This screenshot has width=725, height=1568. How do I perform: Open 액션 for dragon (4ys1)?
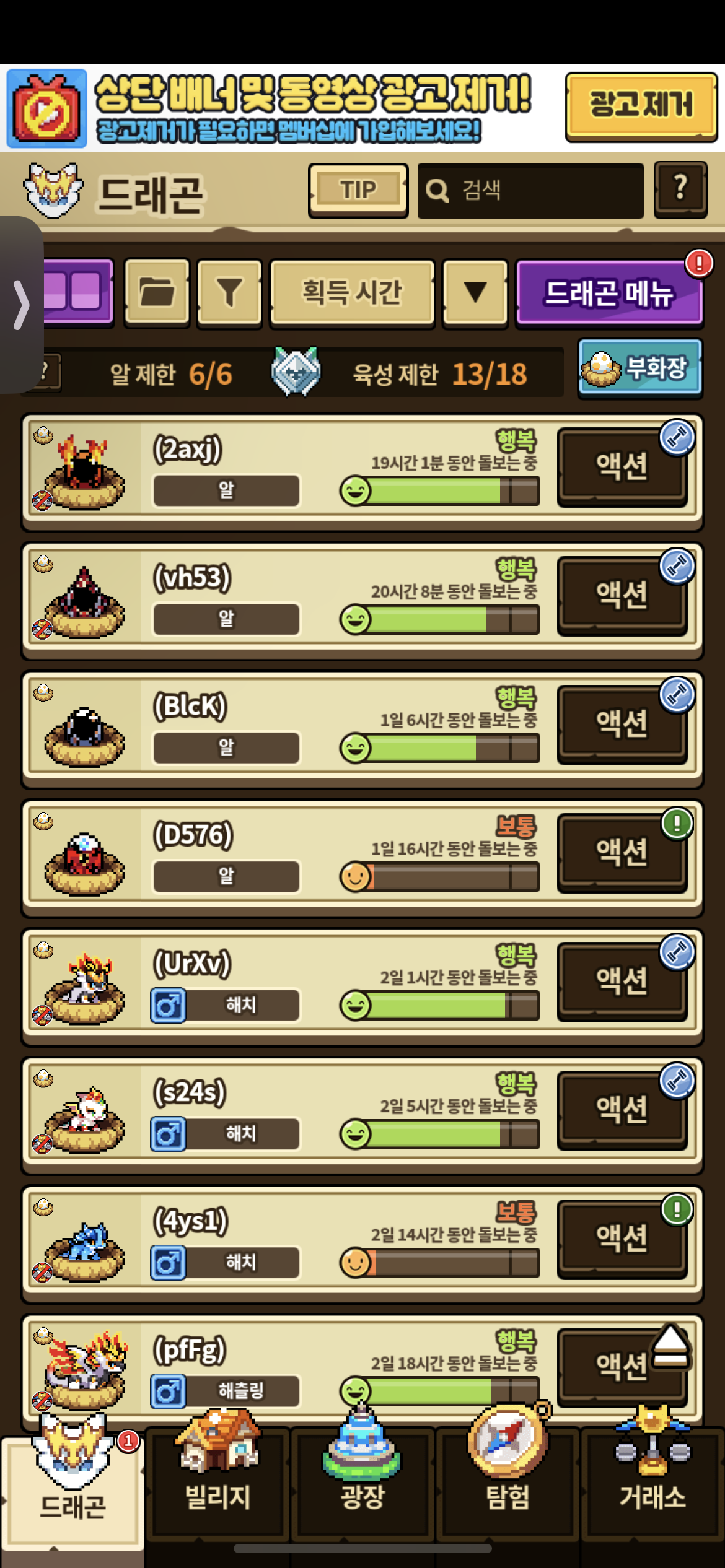(622, 1239)
